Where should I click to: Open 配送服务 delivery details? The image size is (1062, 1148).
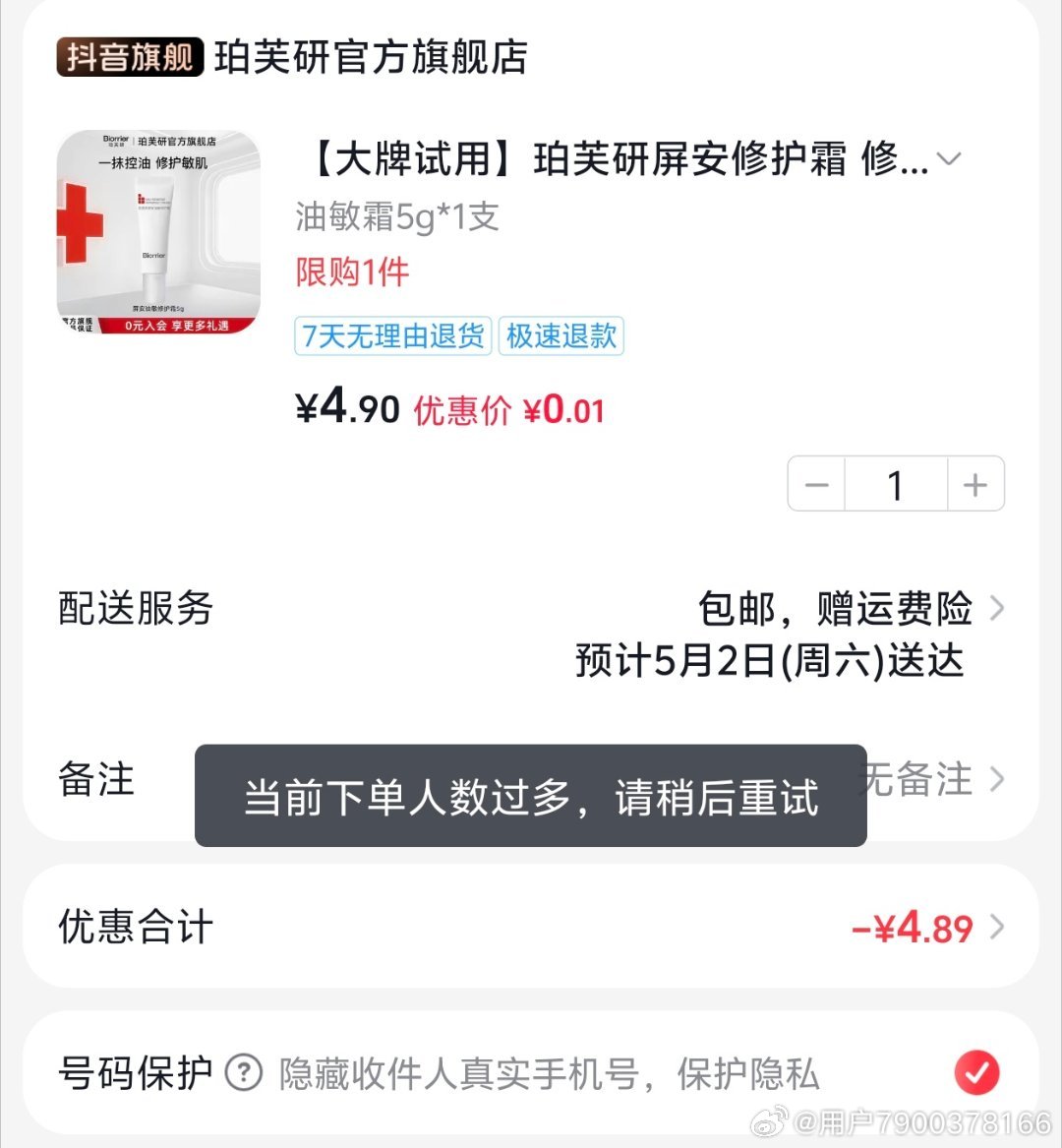[996, 609]
